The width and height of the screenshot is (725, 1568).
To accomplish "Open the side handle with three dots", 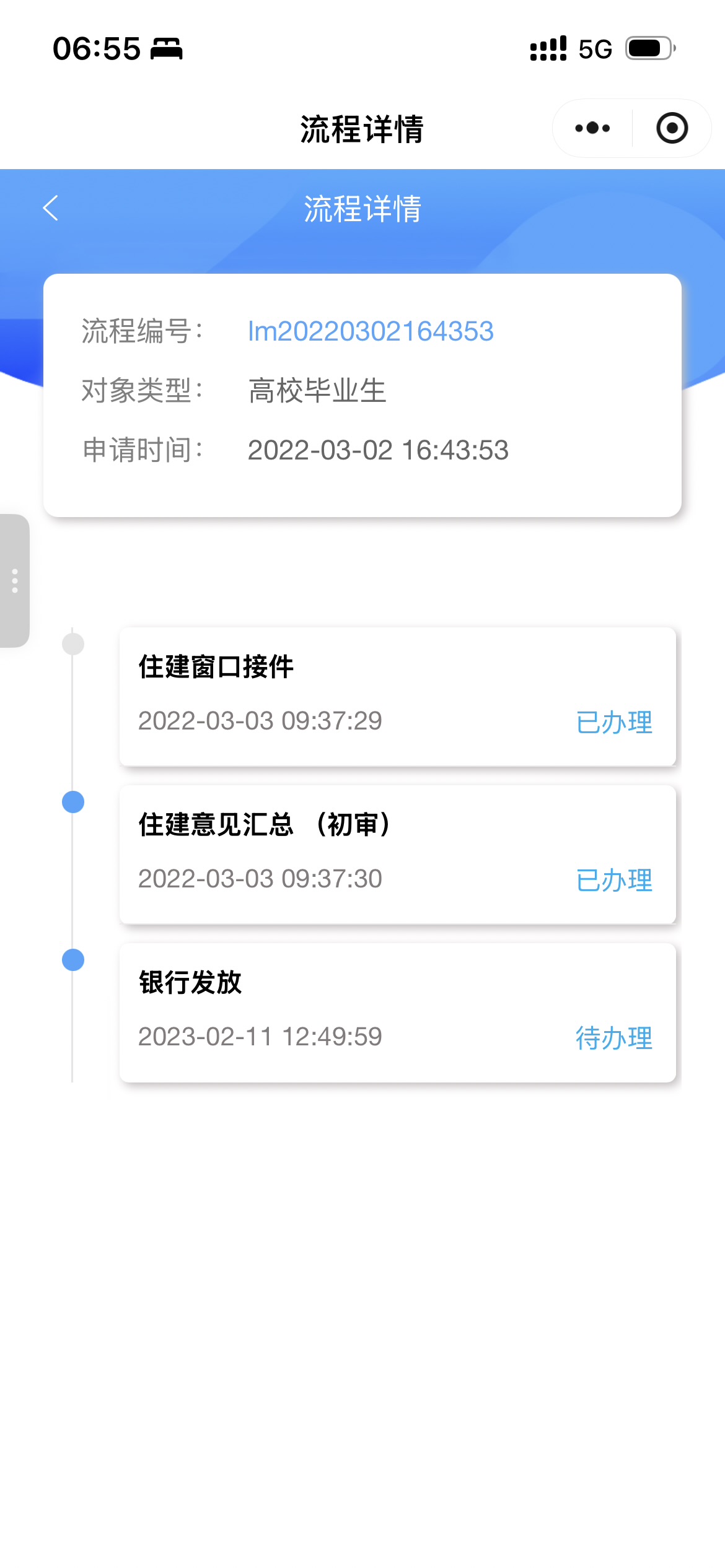I will tap(15, 581).
